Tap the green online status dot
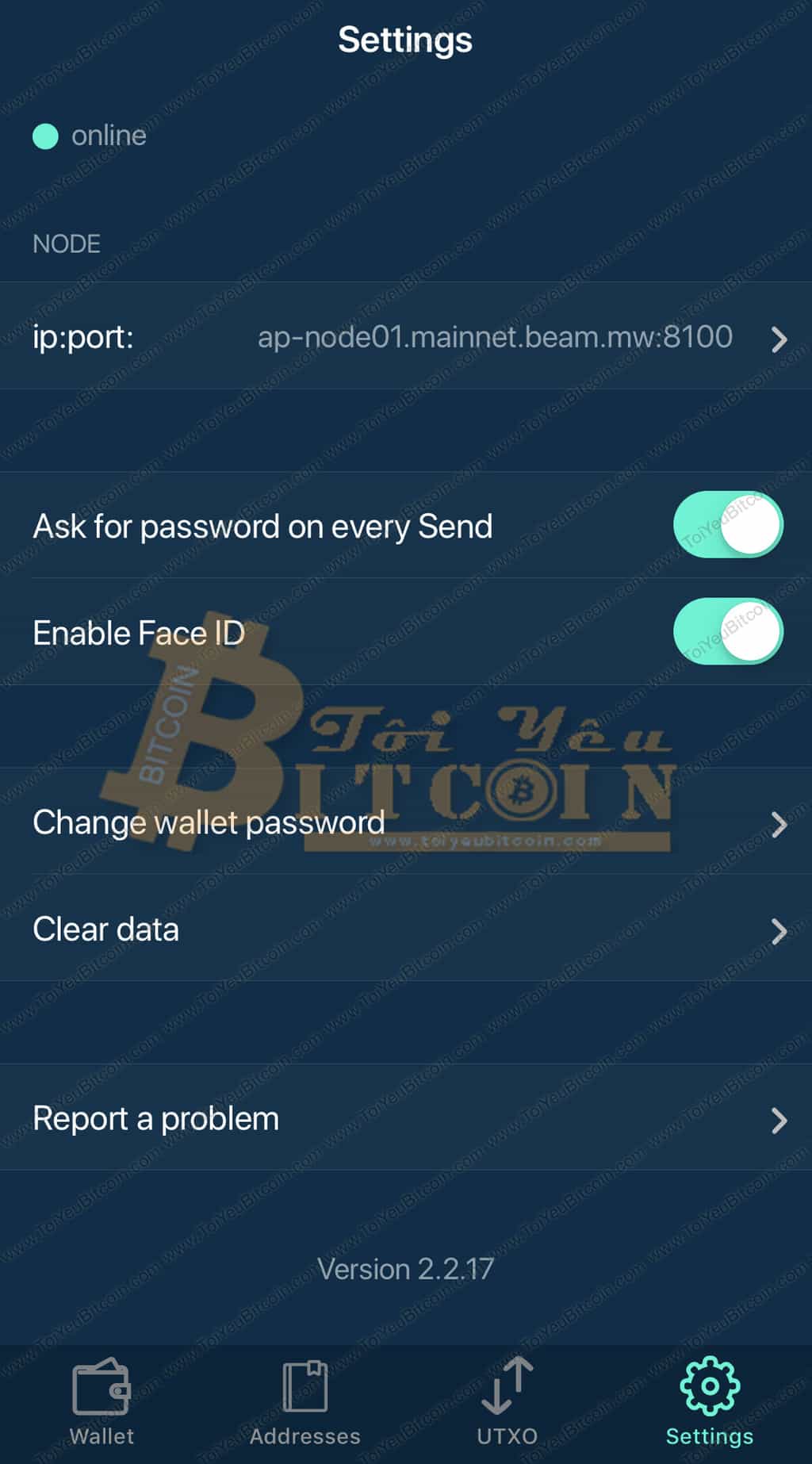 coord(45,136)
